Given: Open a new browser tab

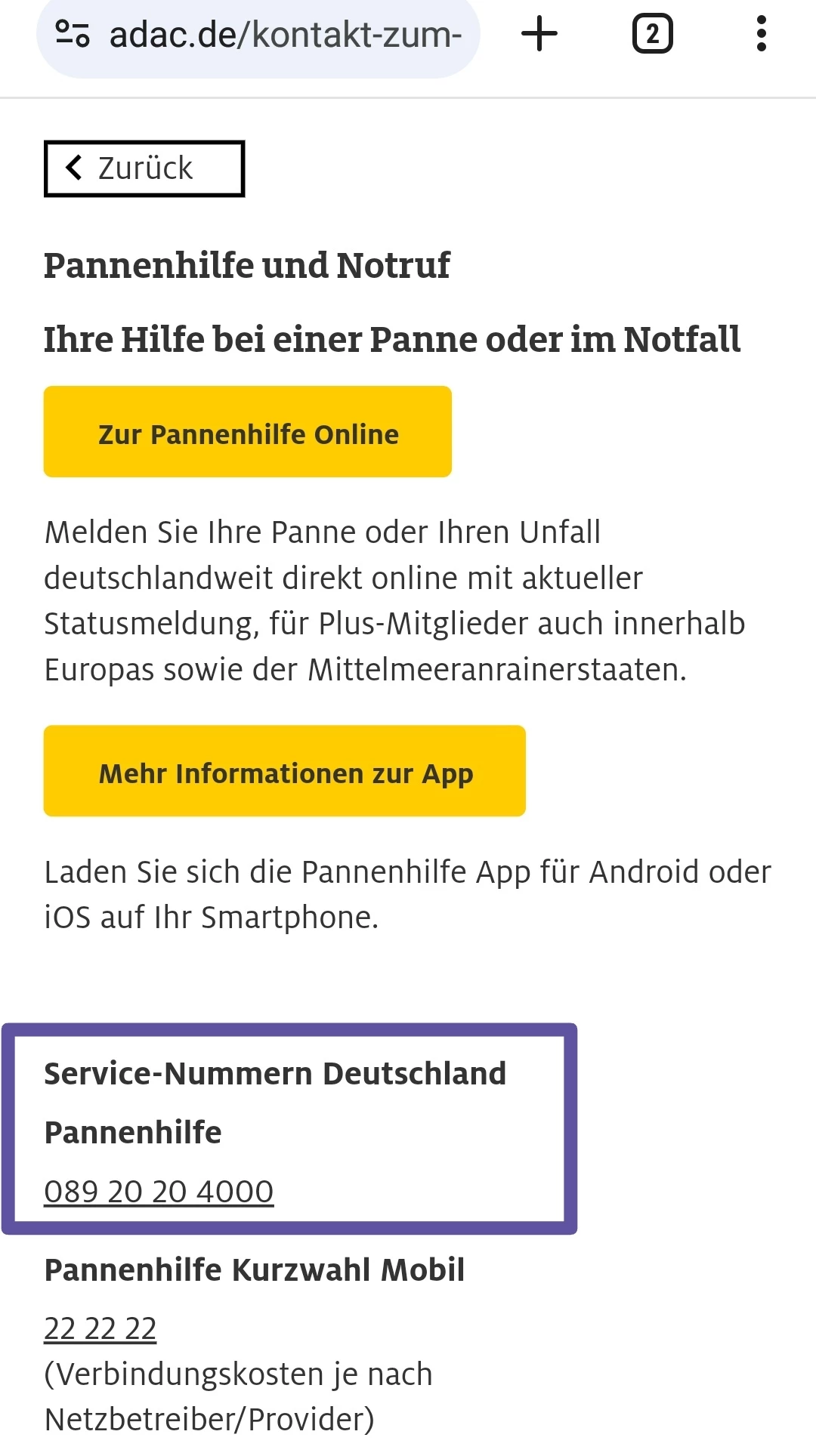Looking at the screenshot, I should [539, 35].
